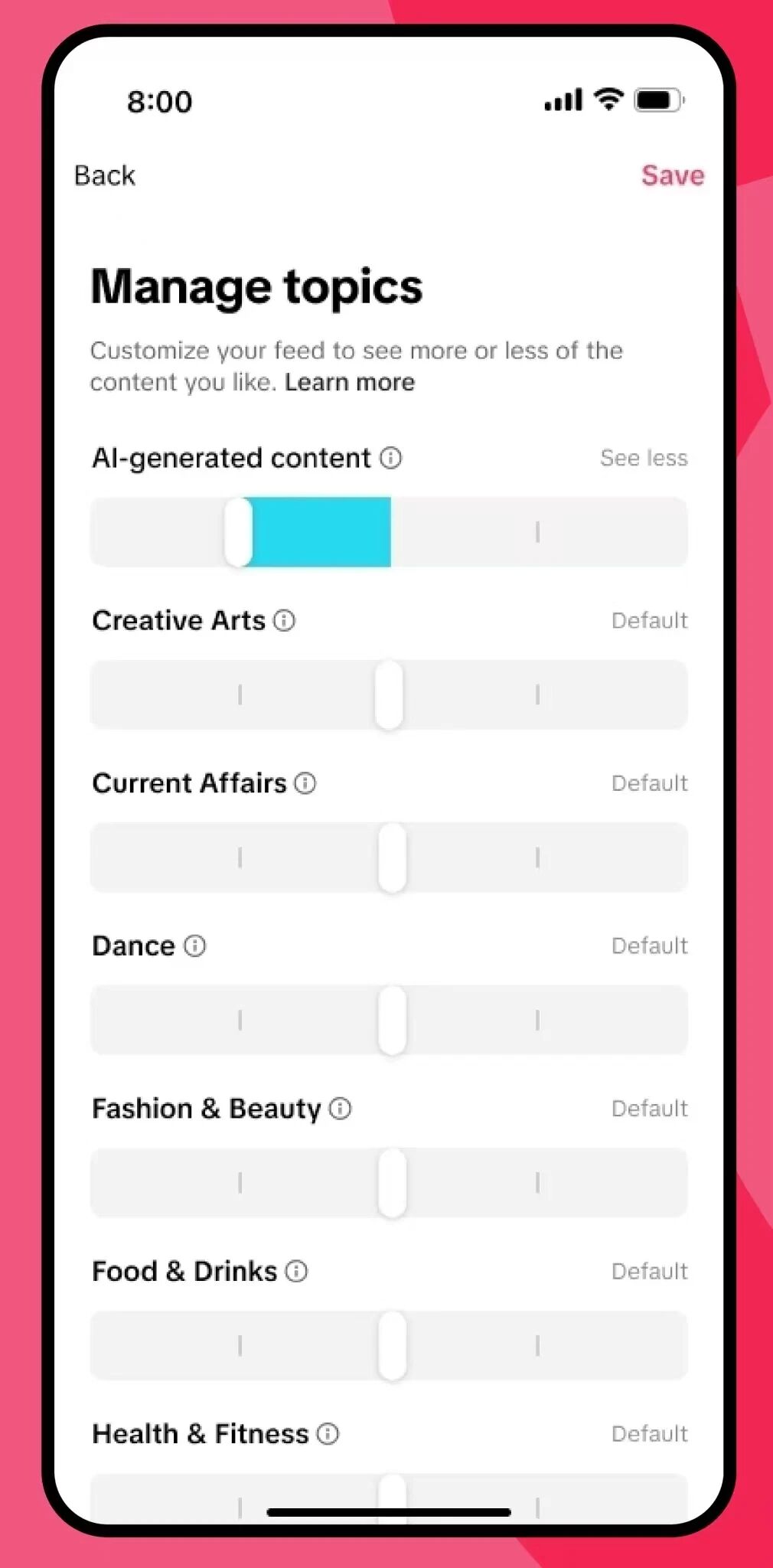View info for Creative Arts topic
773x1568 pixels.
(x=284, y=620)
